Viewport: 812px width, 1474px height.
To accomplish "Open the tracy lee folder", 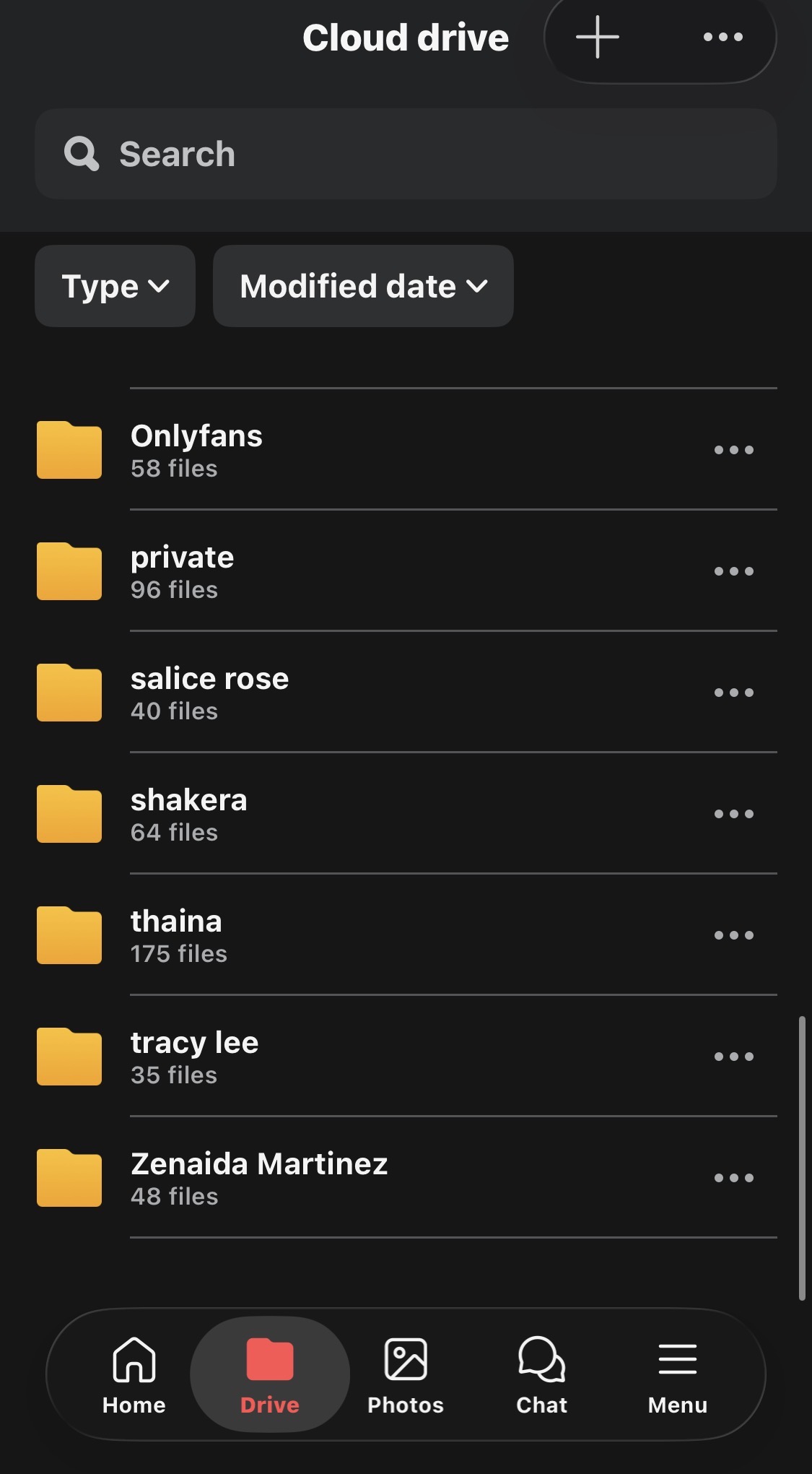I will coord(194,1056).
